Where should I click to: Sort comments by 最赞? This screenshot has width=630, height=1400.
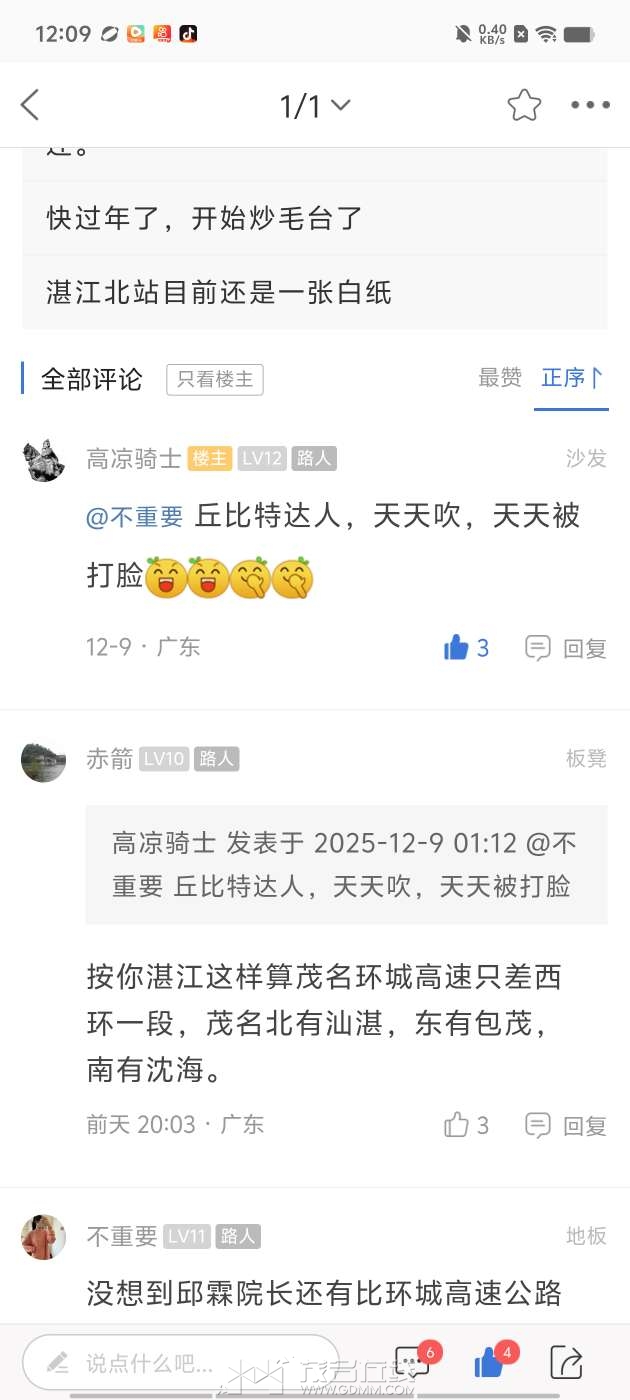(x=500, y=378)
